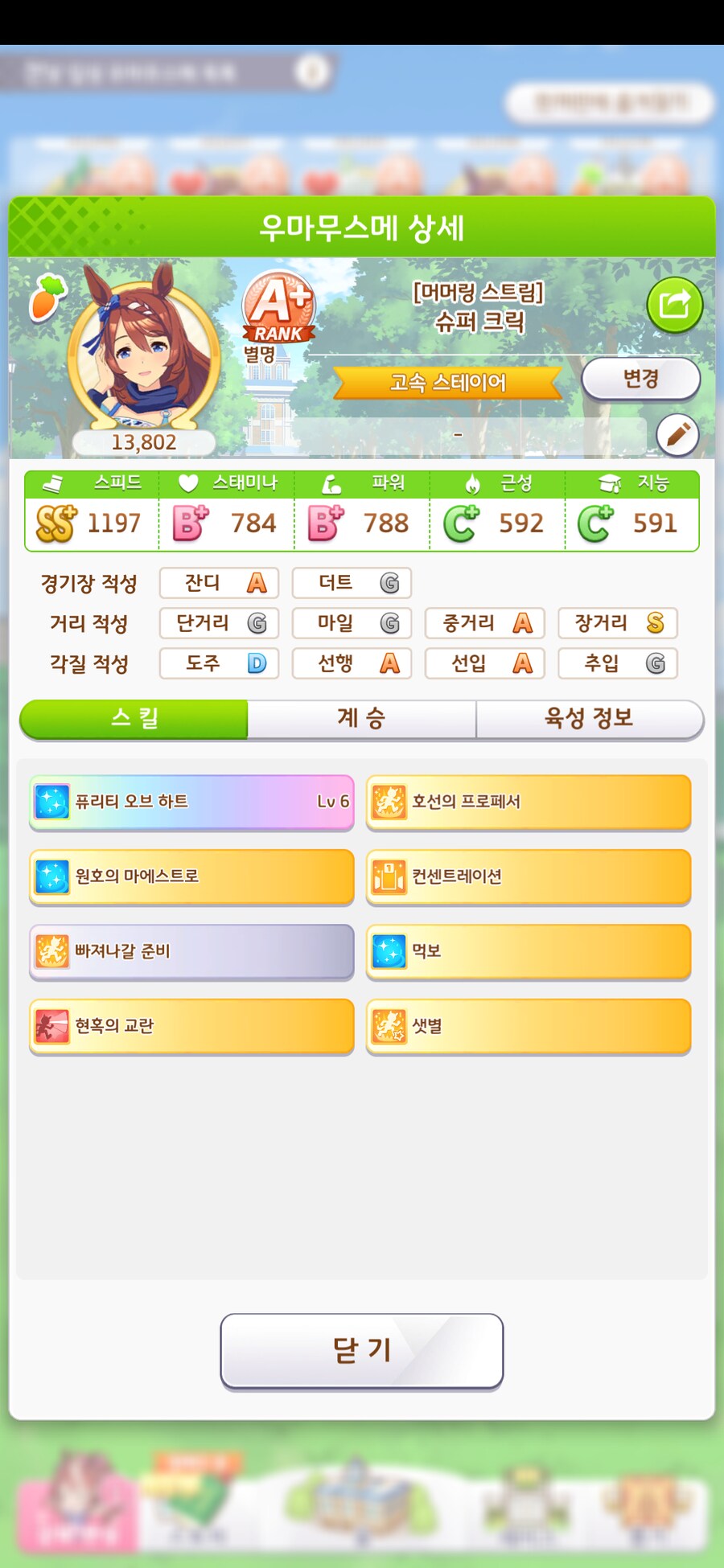Edit the memo with the pencil icon

[x=677, y=435]
